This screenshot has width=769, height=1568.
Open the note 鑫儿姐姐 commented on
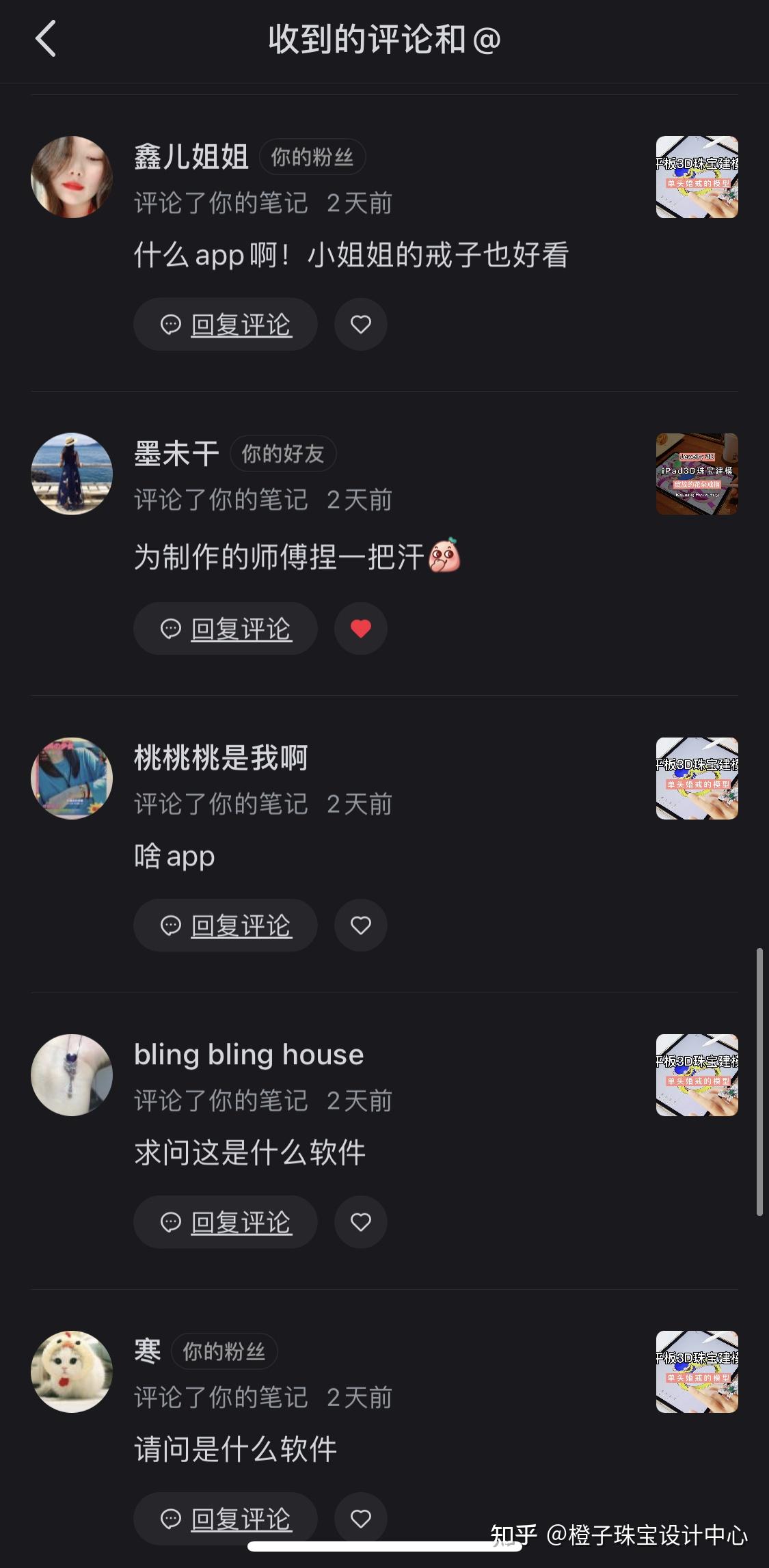pyautogui.click(x=697, y=177)
